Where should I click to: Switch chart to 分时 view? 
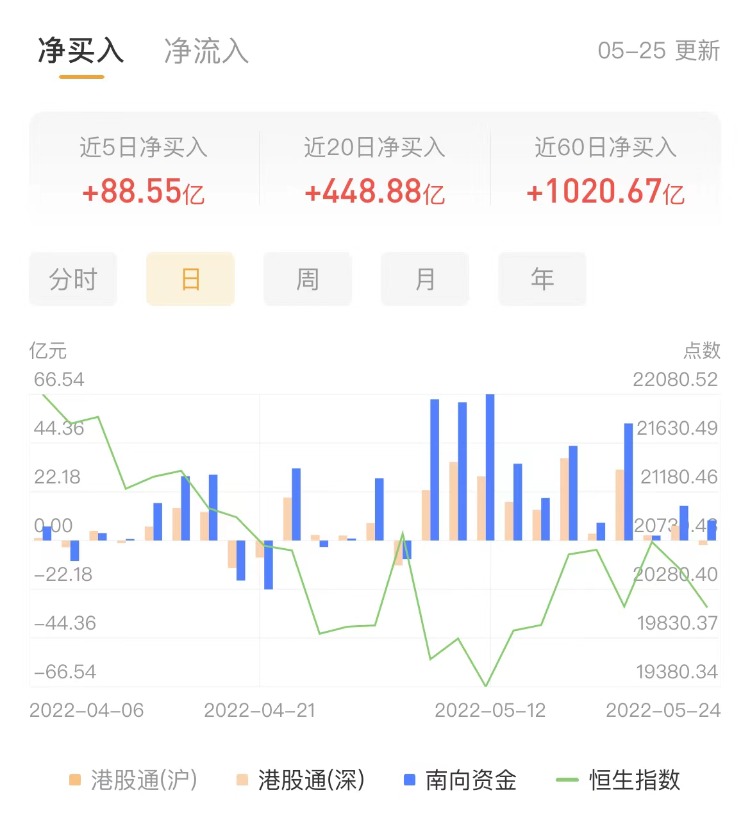[73, 279]
